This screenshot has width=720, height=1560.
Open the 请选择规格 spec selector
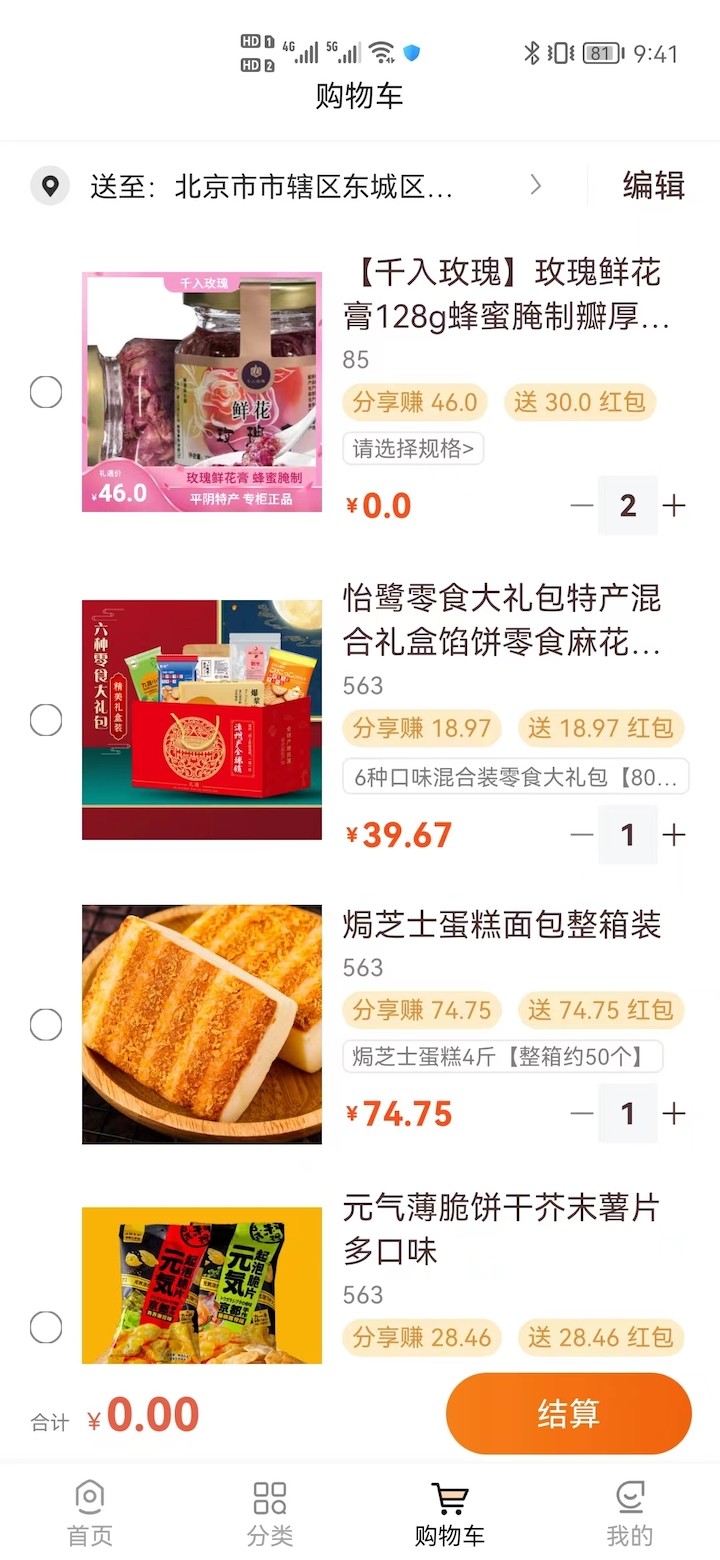(413, 449)
